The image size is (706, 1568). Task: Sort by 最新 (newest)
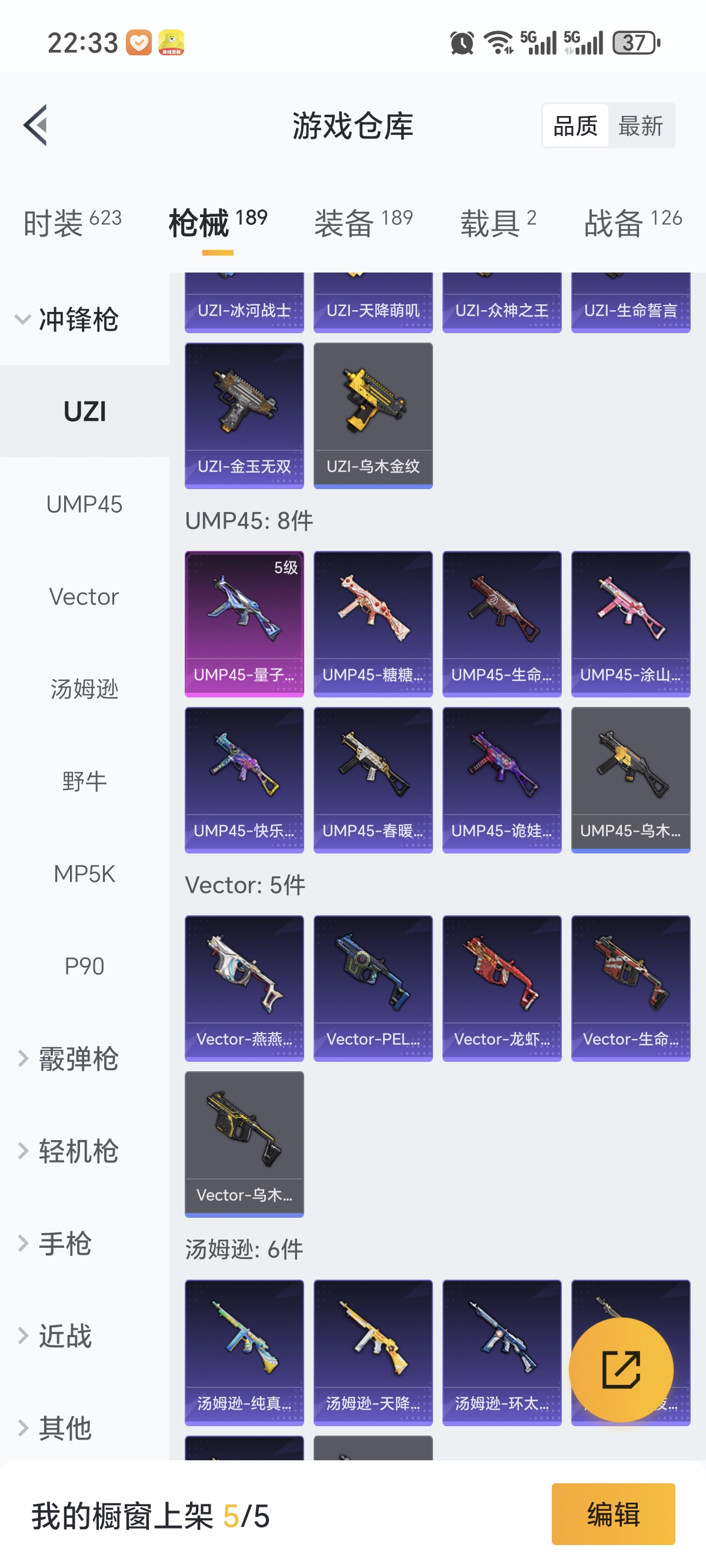click(640, 126)
